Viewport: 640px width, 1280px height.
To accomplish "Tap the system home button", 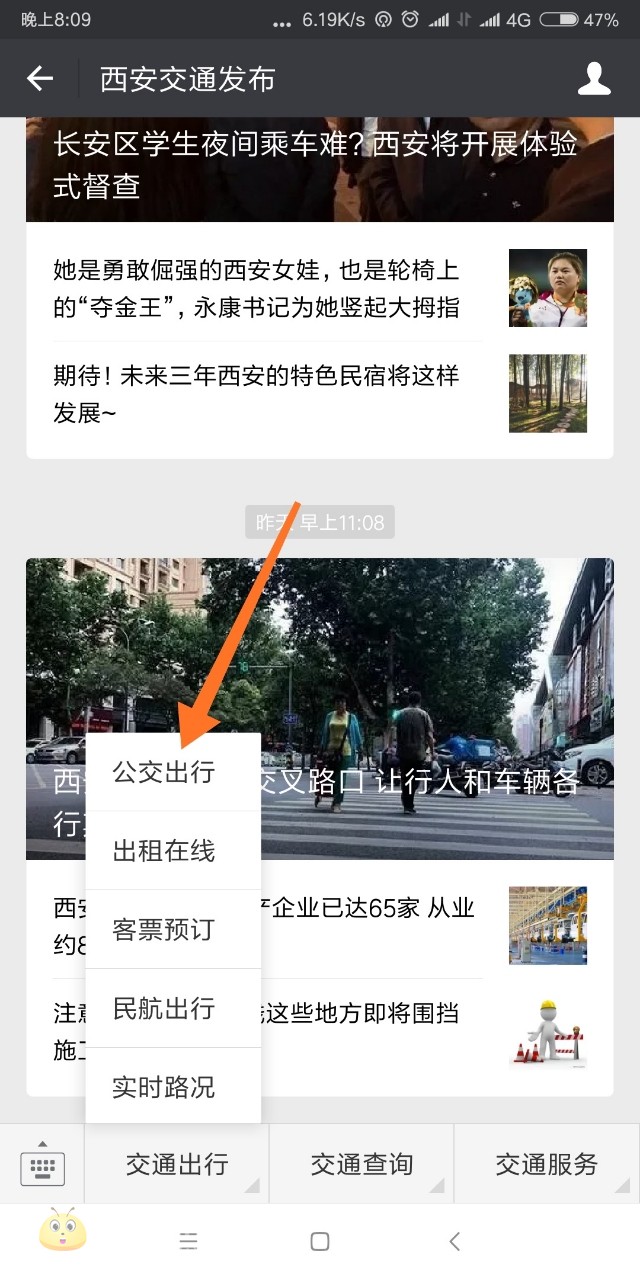I will tap(320, 1242).
